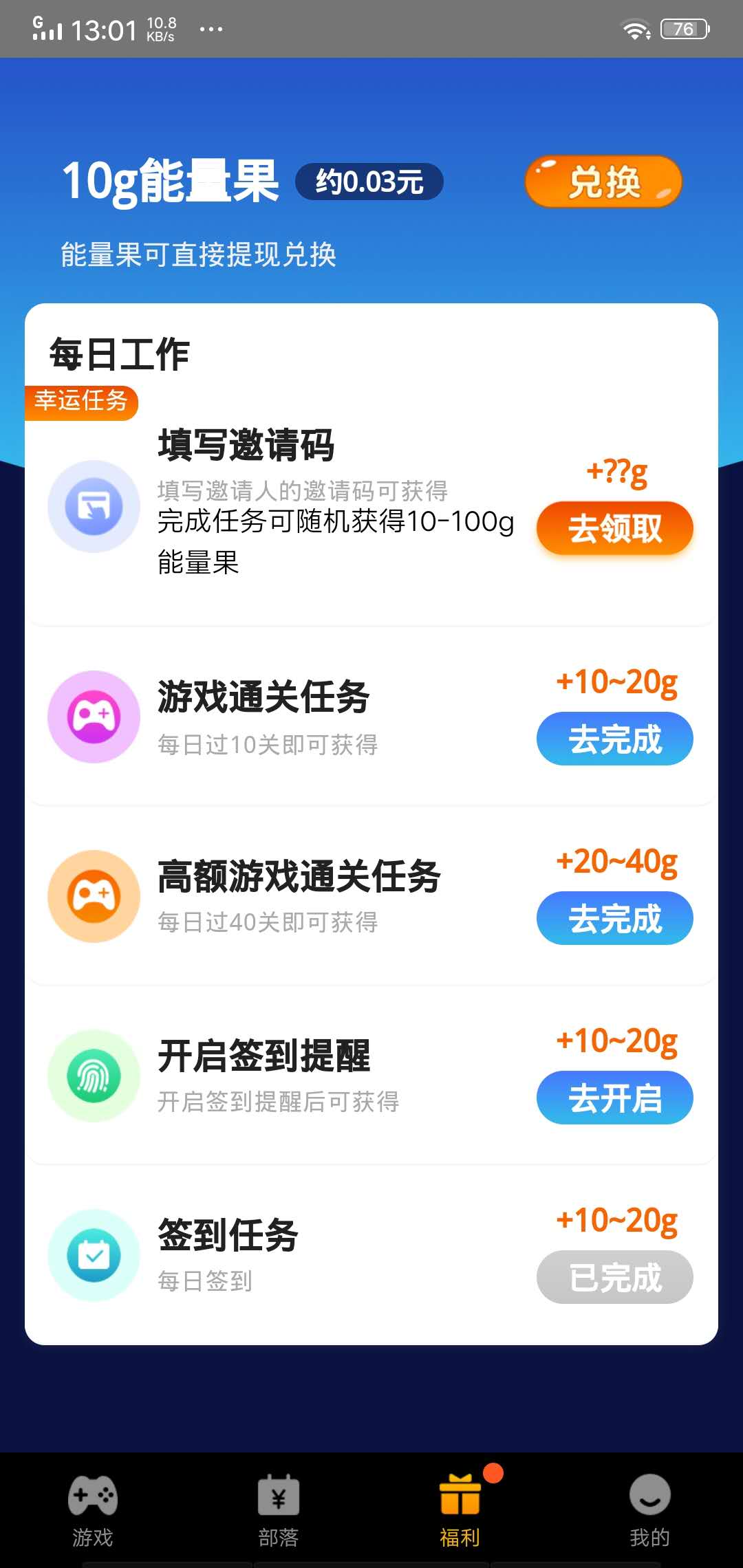This screenshot has width=743, height=1568.
Task: Click the green fingerprint sign-in reminder icon
Action: tap(94, 1076)
